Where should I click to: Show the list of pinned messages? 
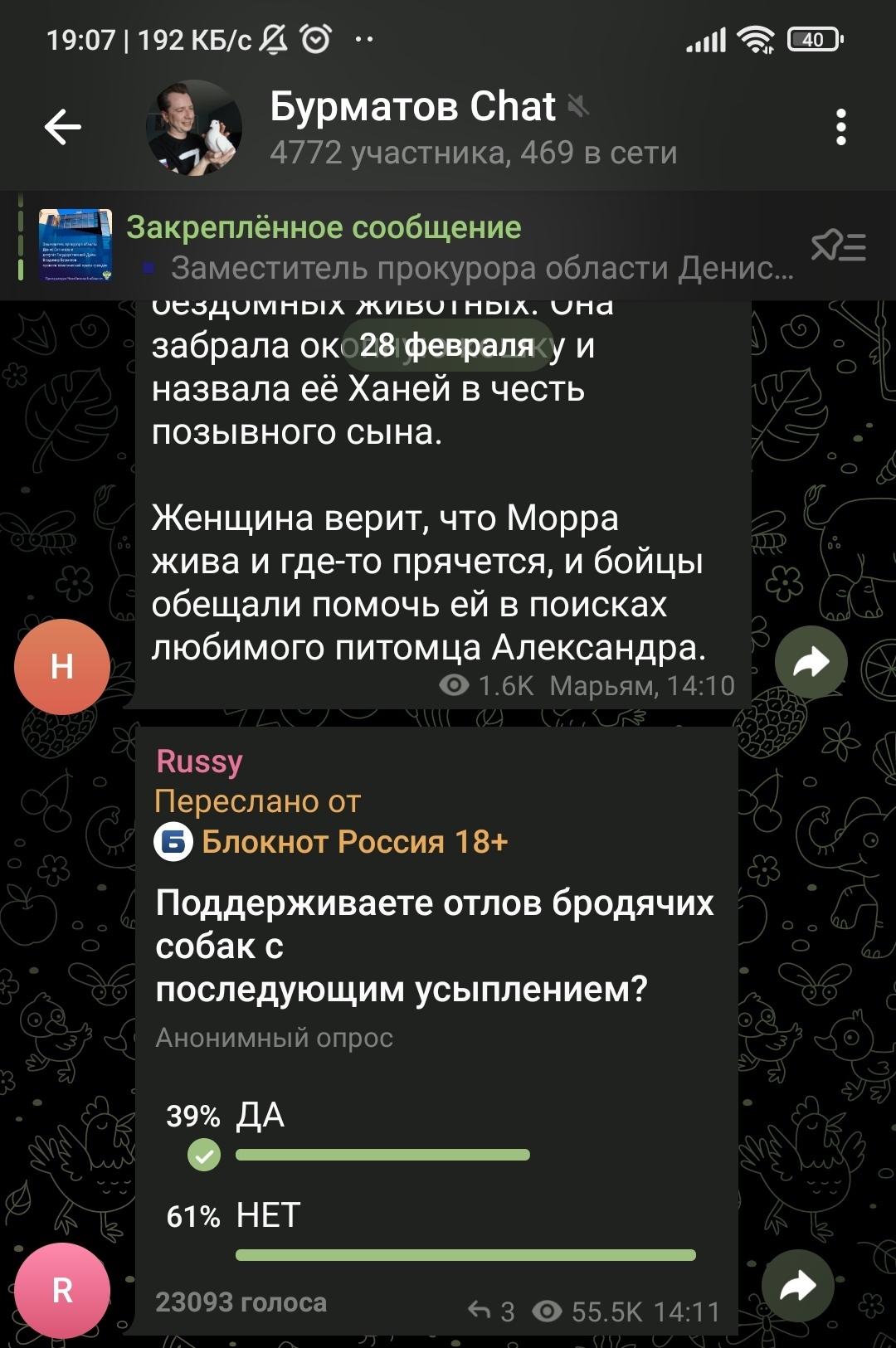pos(838,246)
